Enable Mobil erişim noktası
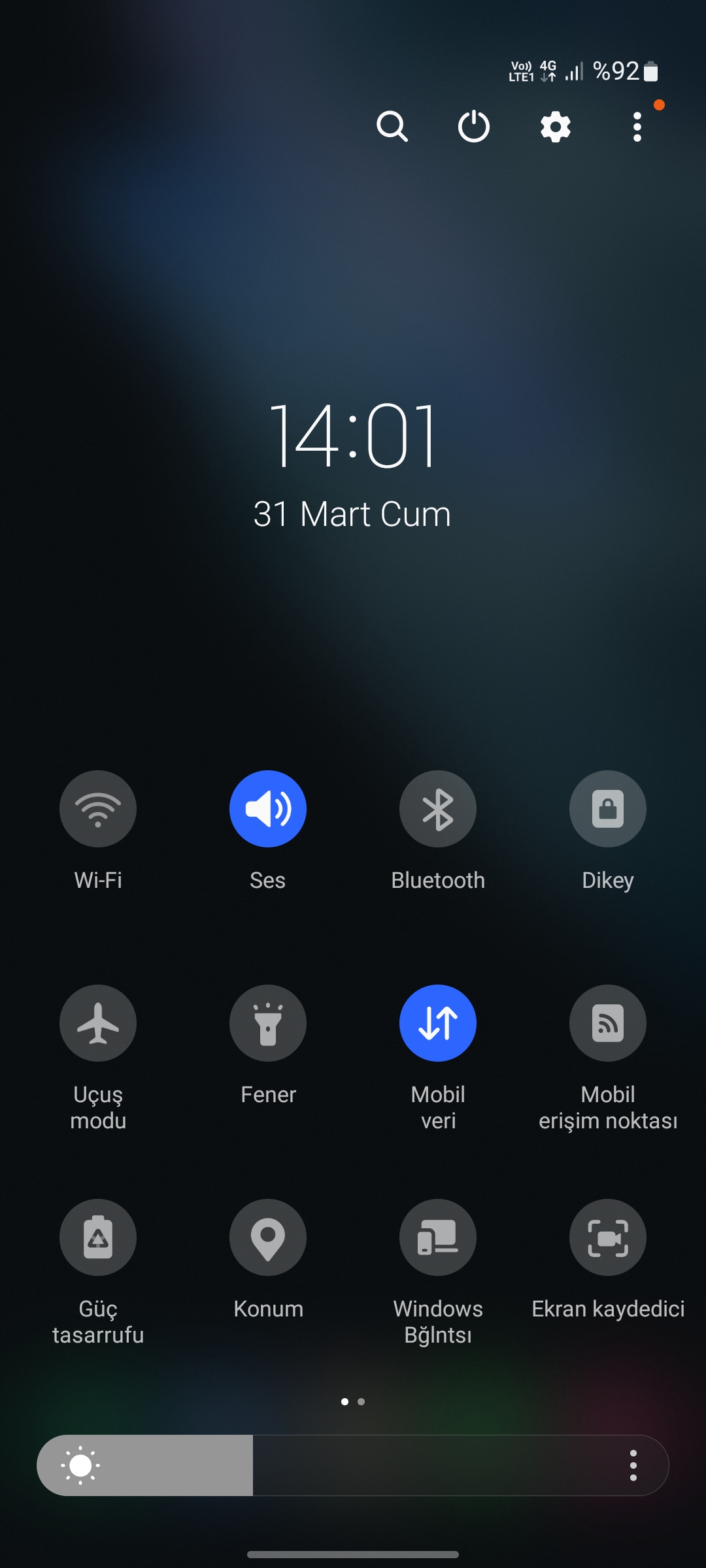 pos(608,1023)
